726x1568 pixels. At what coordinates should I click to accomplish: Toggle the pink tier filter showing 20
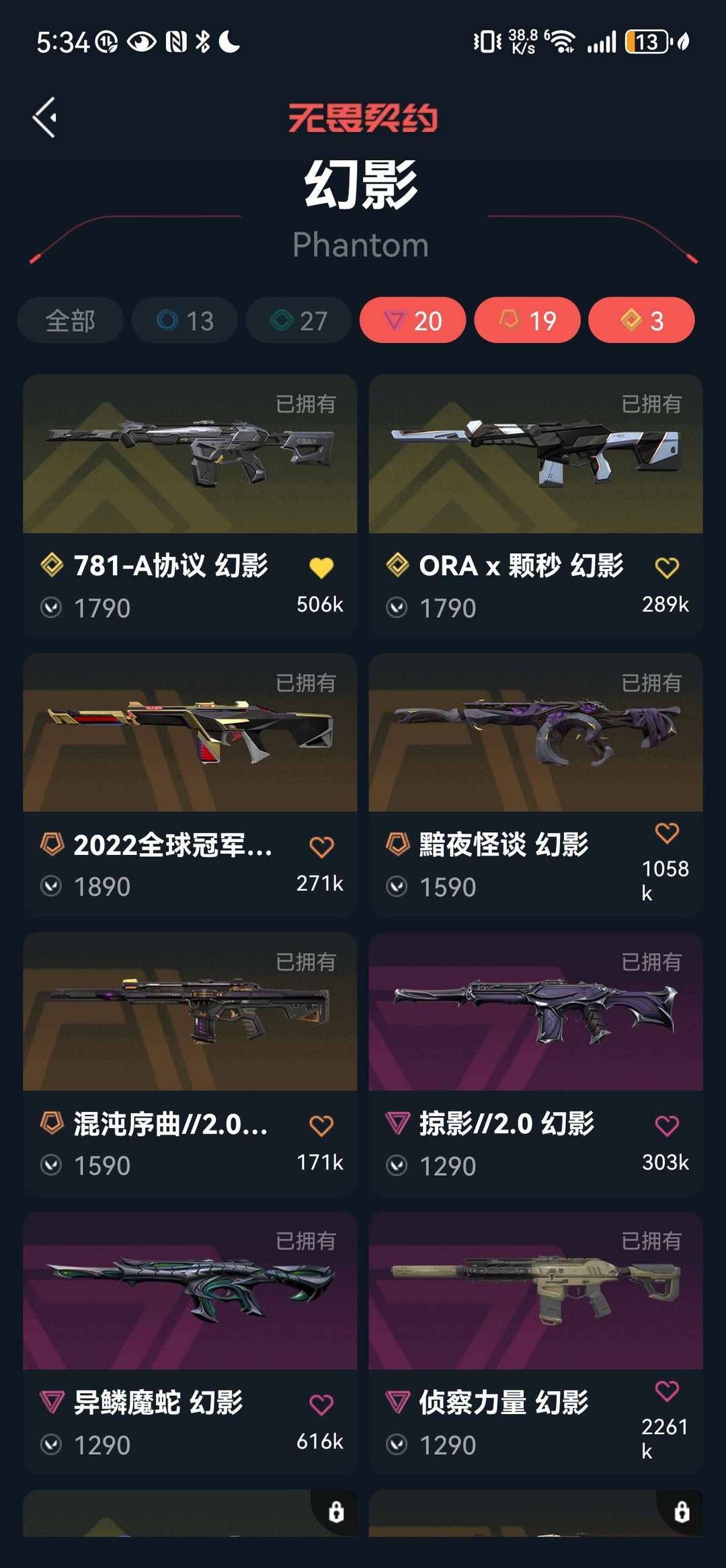[413, 320]
